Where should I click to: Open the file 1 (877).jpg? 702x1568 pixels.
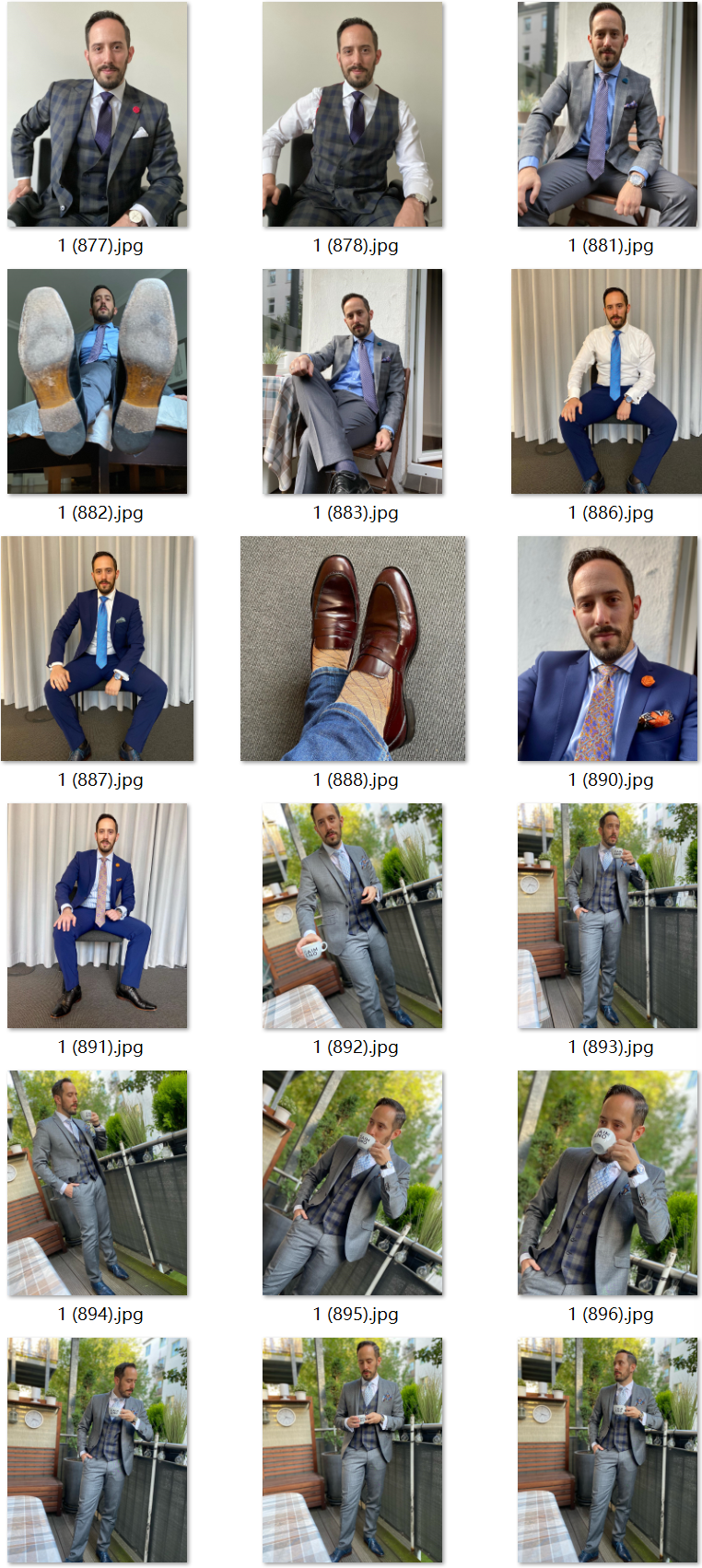98,115
